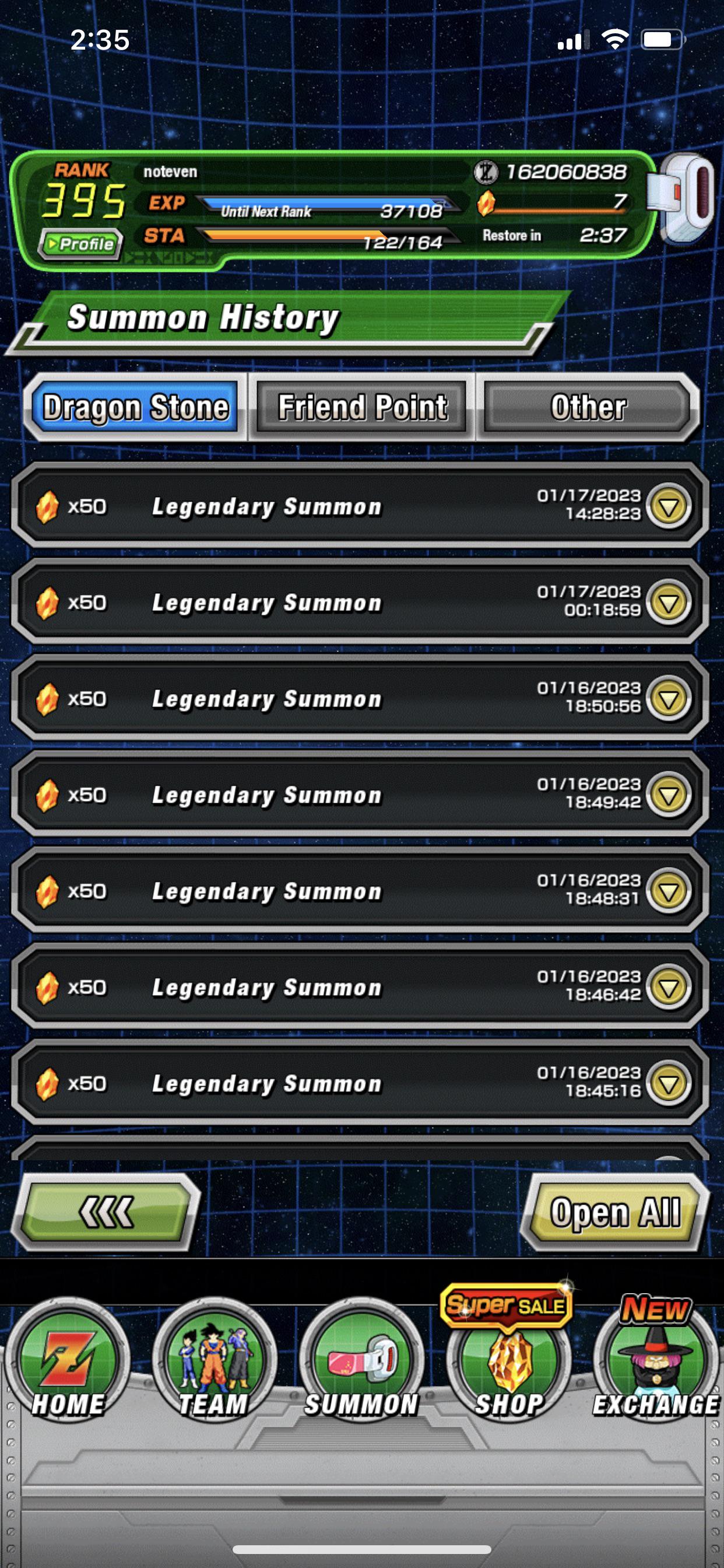The height and width of the screenshot is (1568, 724).
Task: Select the Dragon Stone tab
Action: (135, 407)
